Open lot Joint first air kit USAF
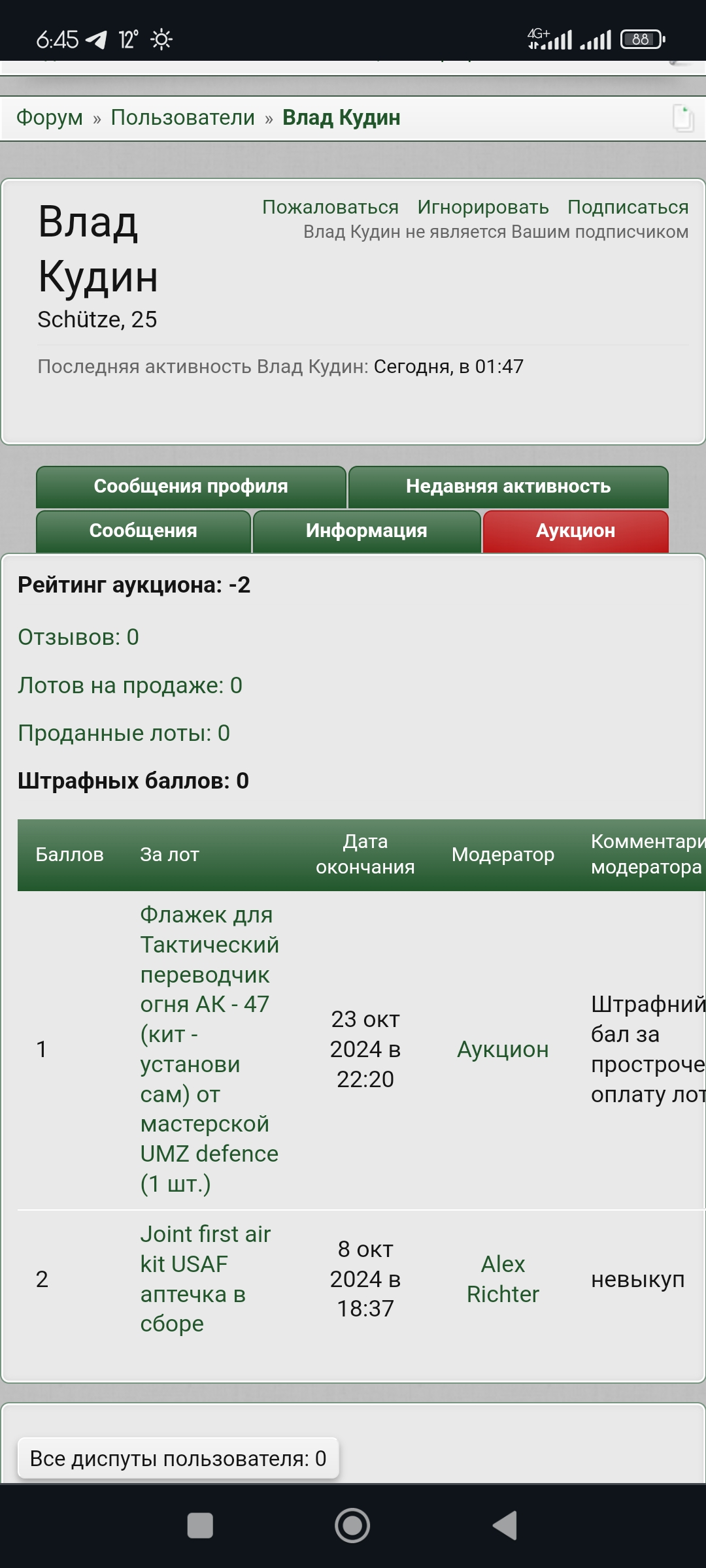 (205, 1279)
